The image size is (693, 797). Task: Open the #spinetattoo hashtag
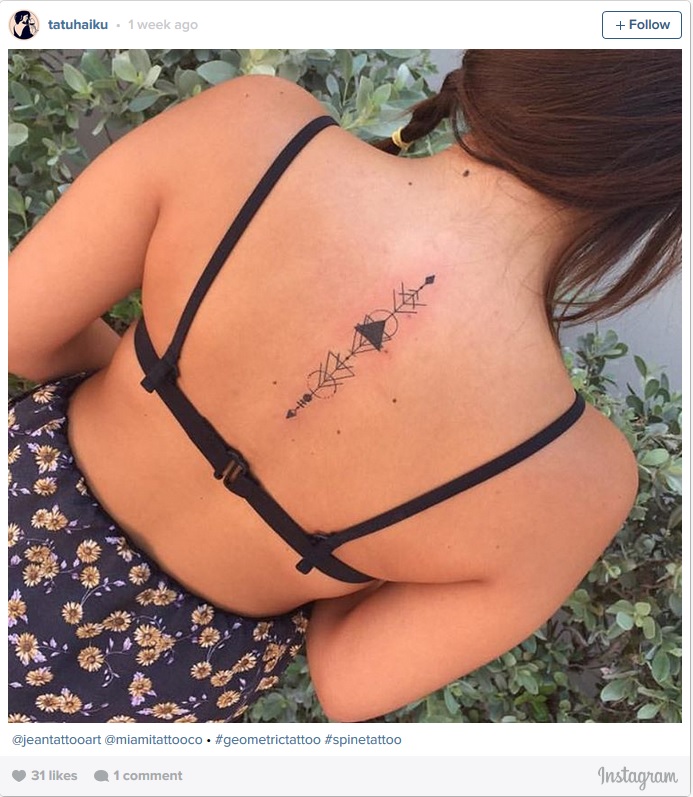363,740
